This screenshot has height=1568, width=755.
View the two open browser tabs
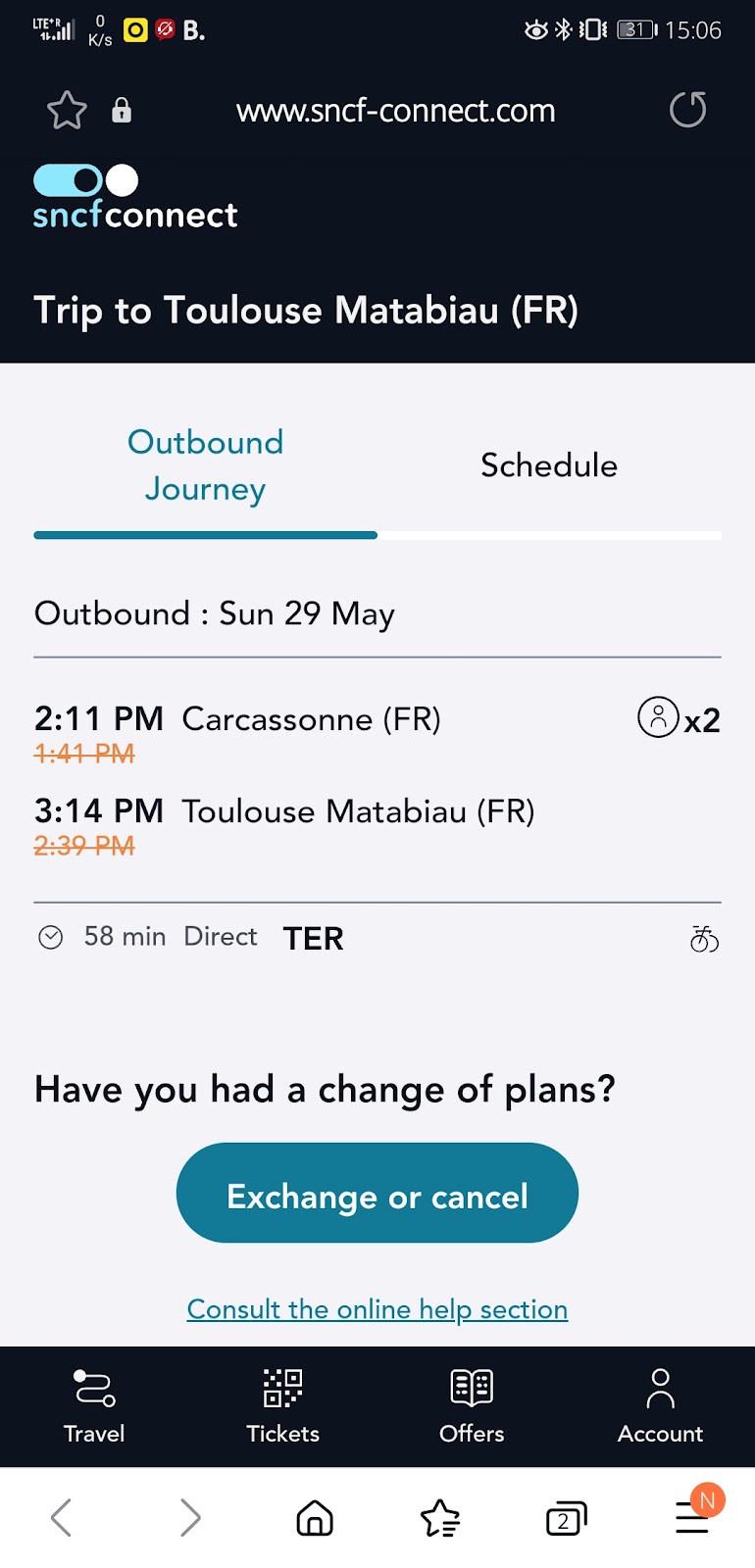tap(566, 1518)
